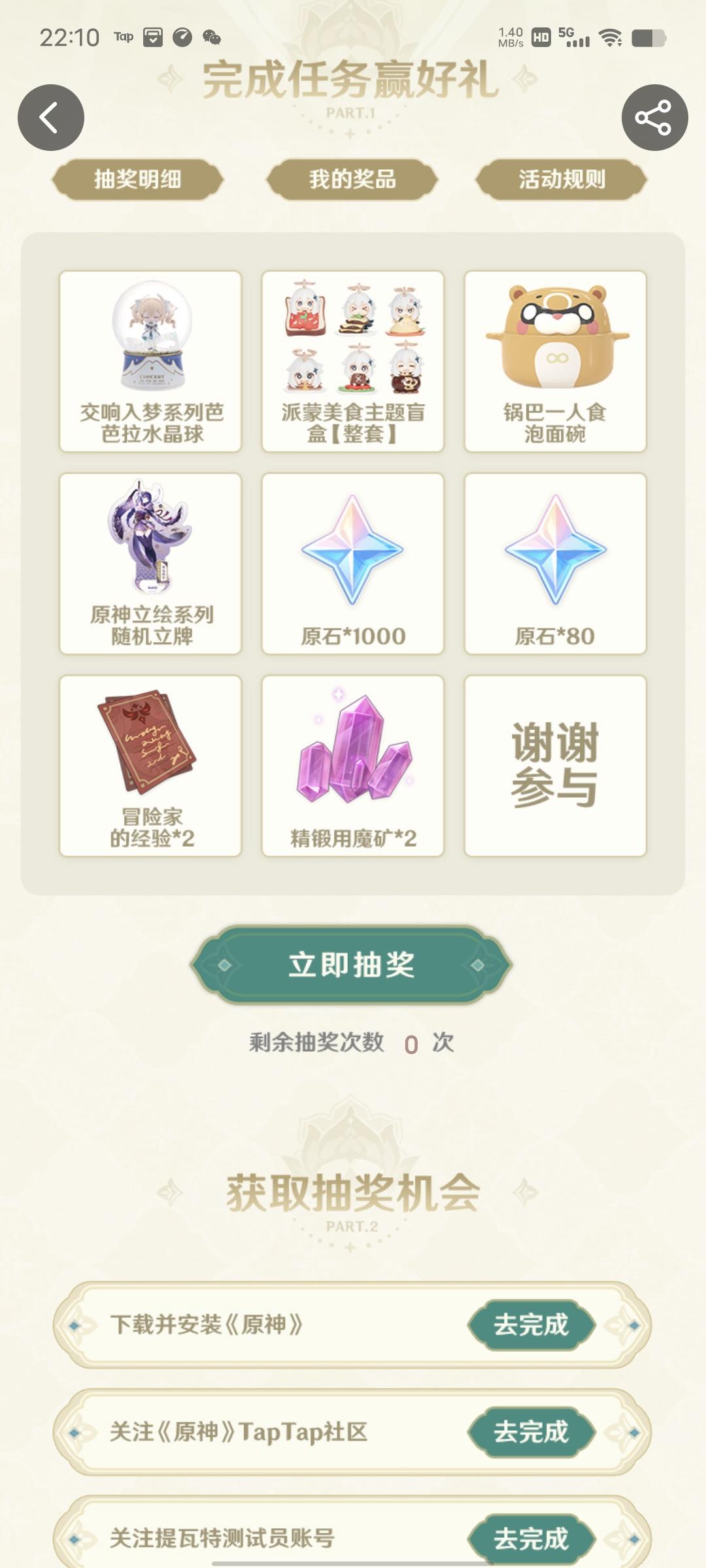Tap the Wi-Fi icon in status bar
This screenshot has height=1568, width=706.
click(609, 38)
